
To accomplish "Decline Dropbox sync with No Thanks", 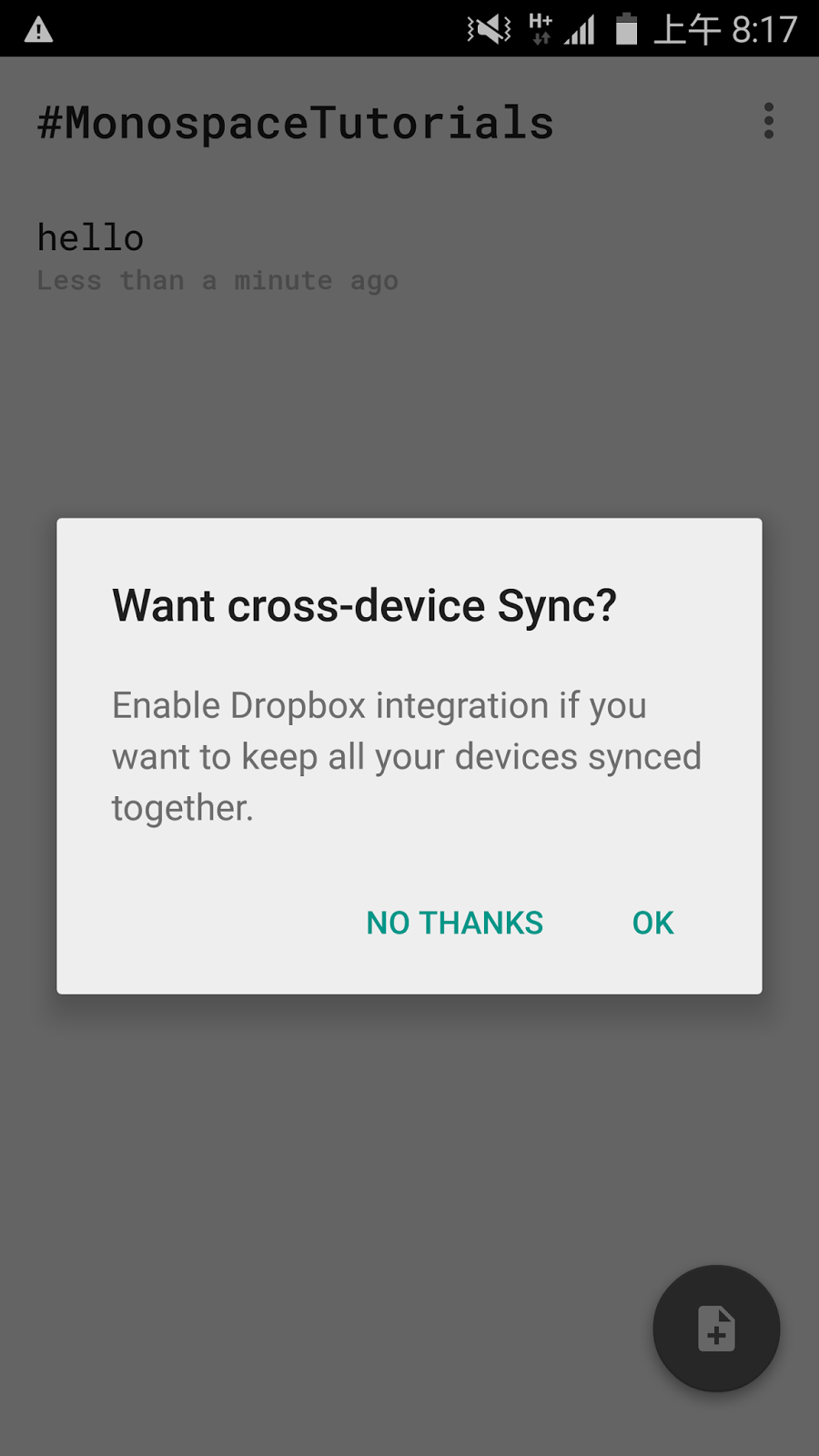I will 454,923.
